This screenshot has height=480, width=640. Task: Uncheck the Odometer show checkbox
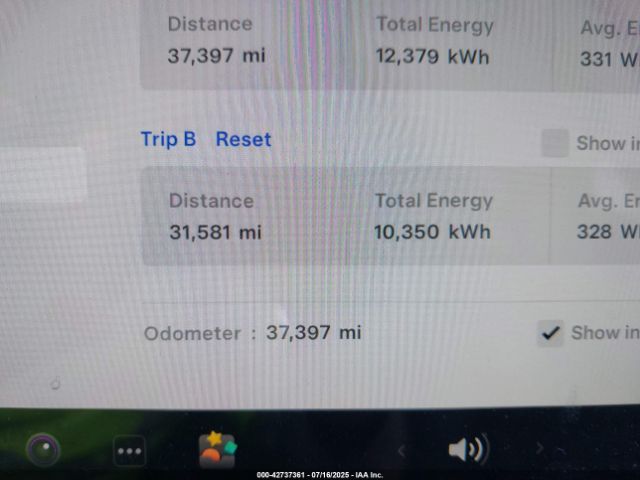550,333
